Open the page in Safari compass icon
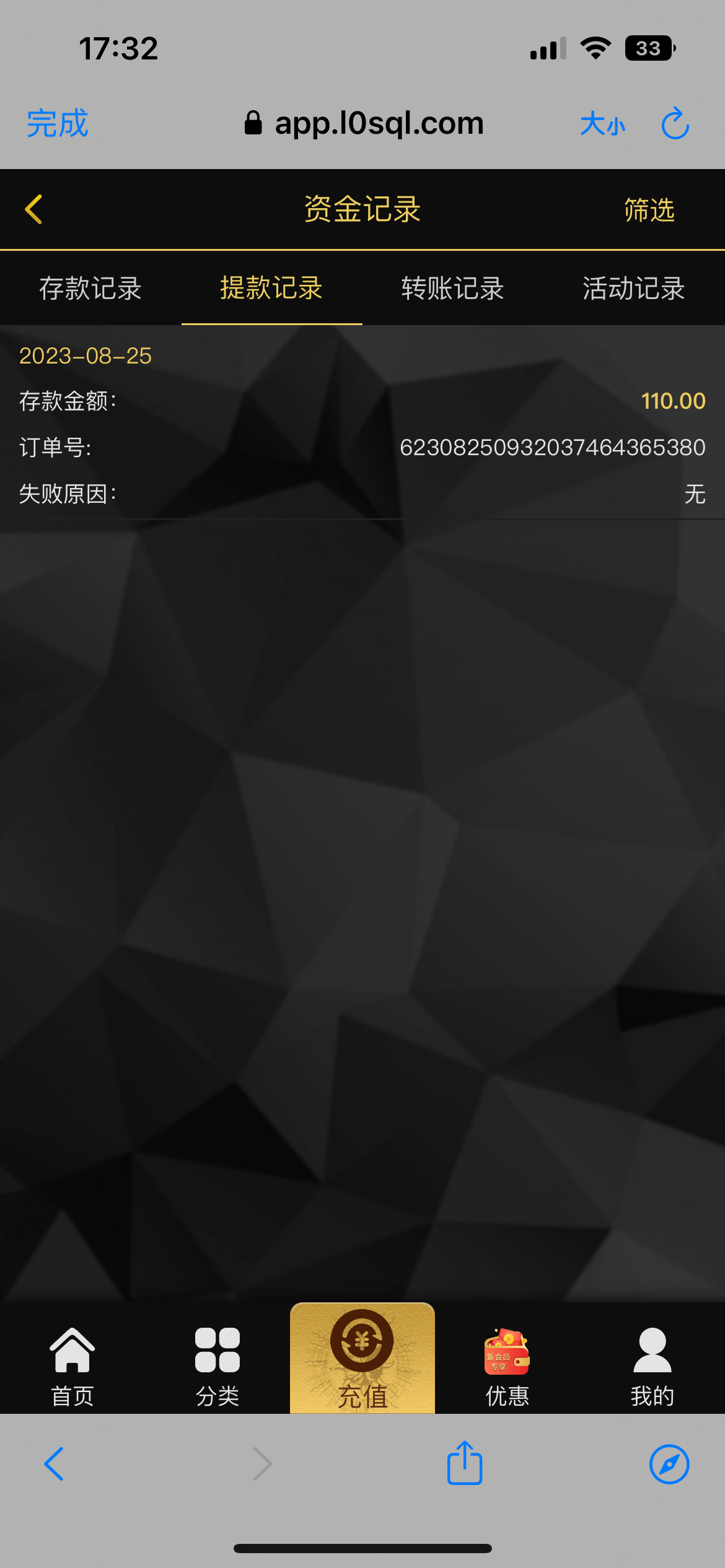725x1568 pixels. point(669,1465)
